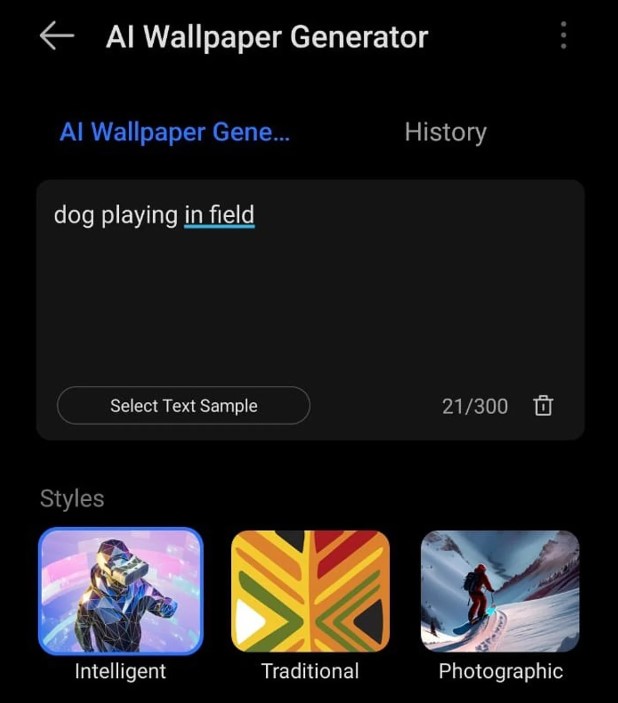Open the three-dot overflow menu
618x703 pixels.
(x=563, y=37)
